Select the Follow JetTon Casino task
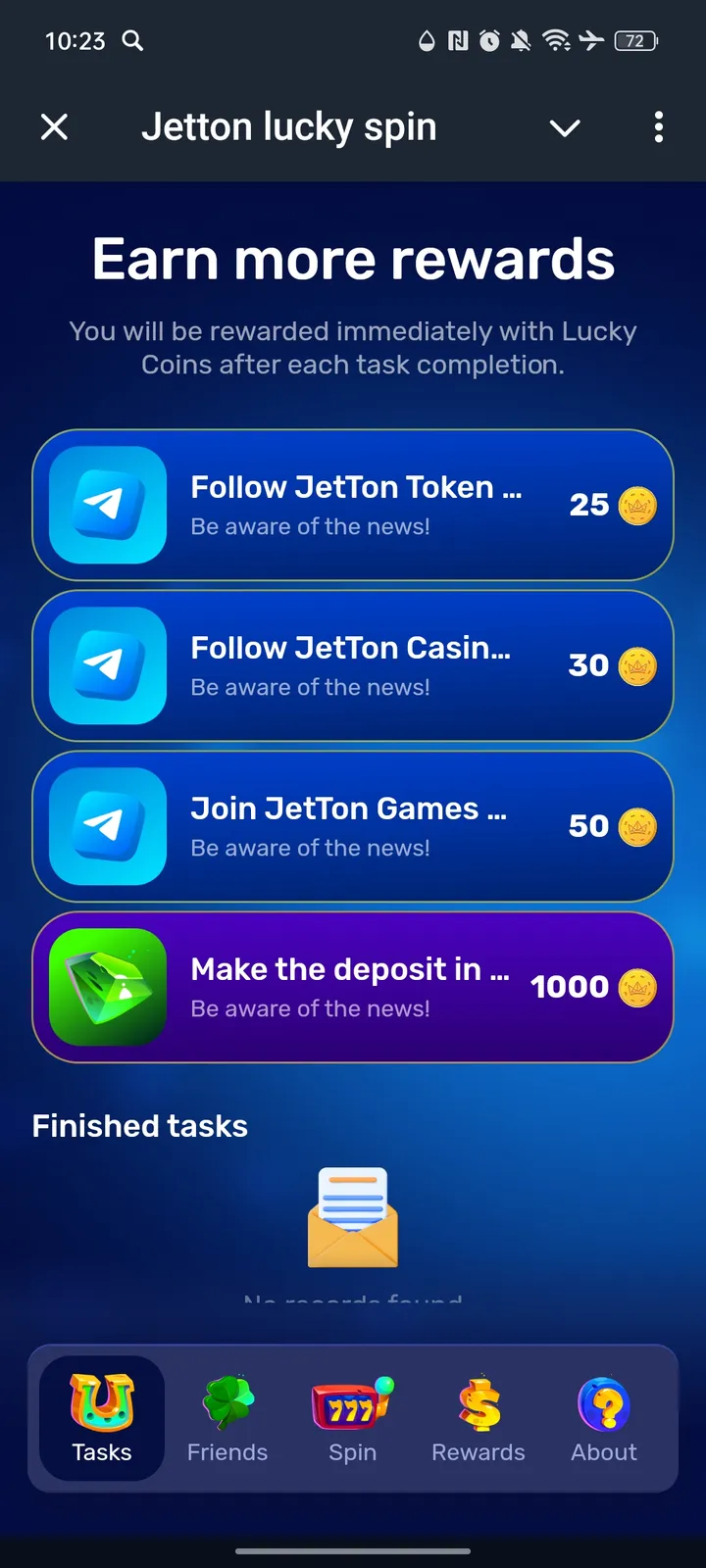The height and width of the screenshot is (1568, 706). 353,665
